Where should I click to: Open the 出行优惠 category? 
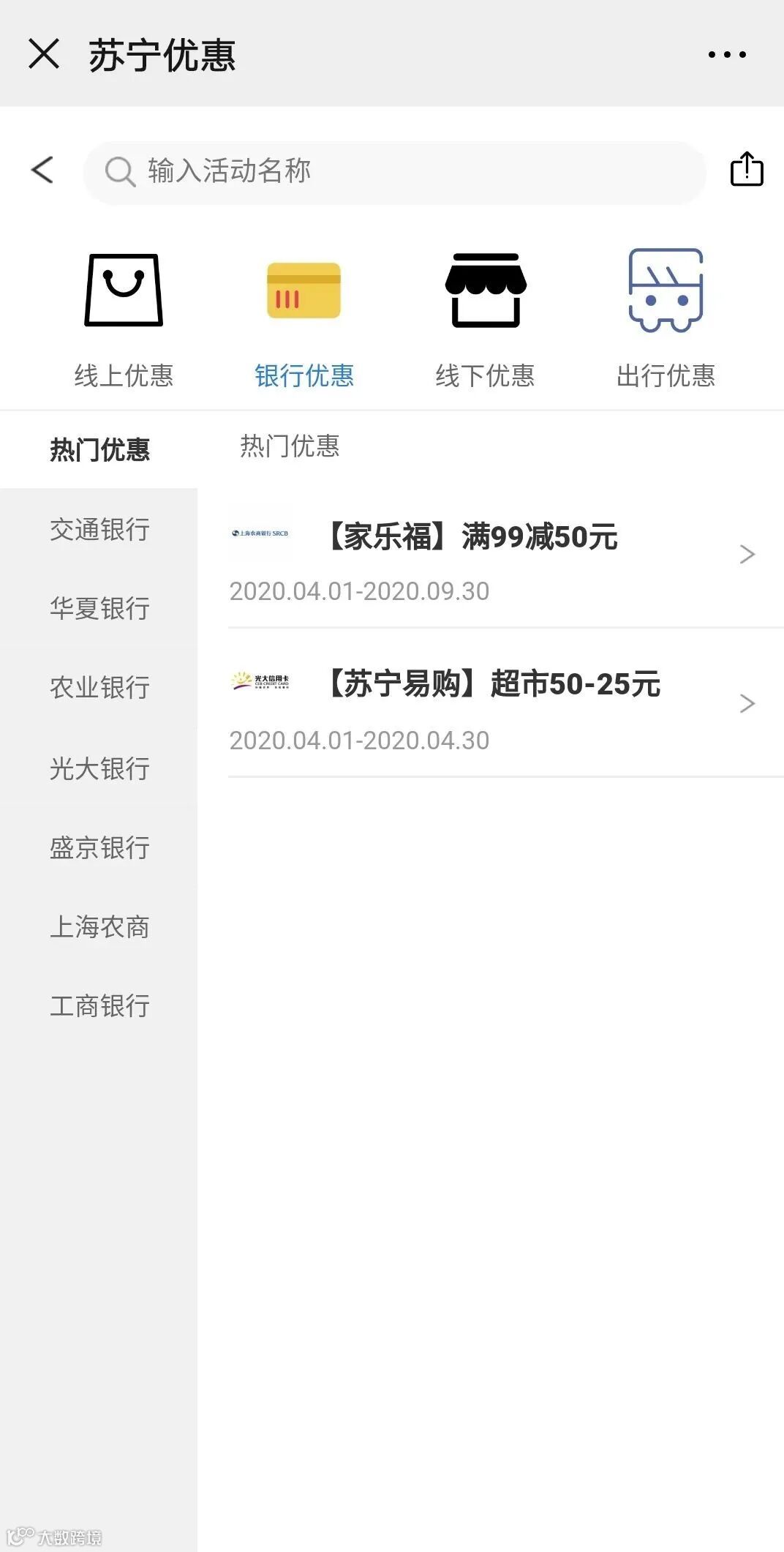(666, 318)
